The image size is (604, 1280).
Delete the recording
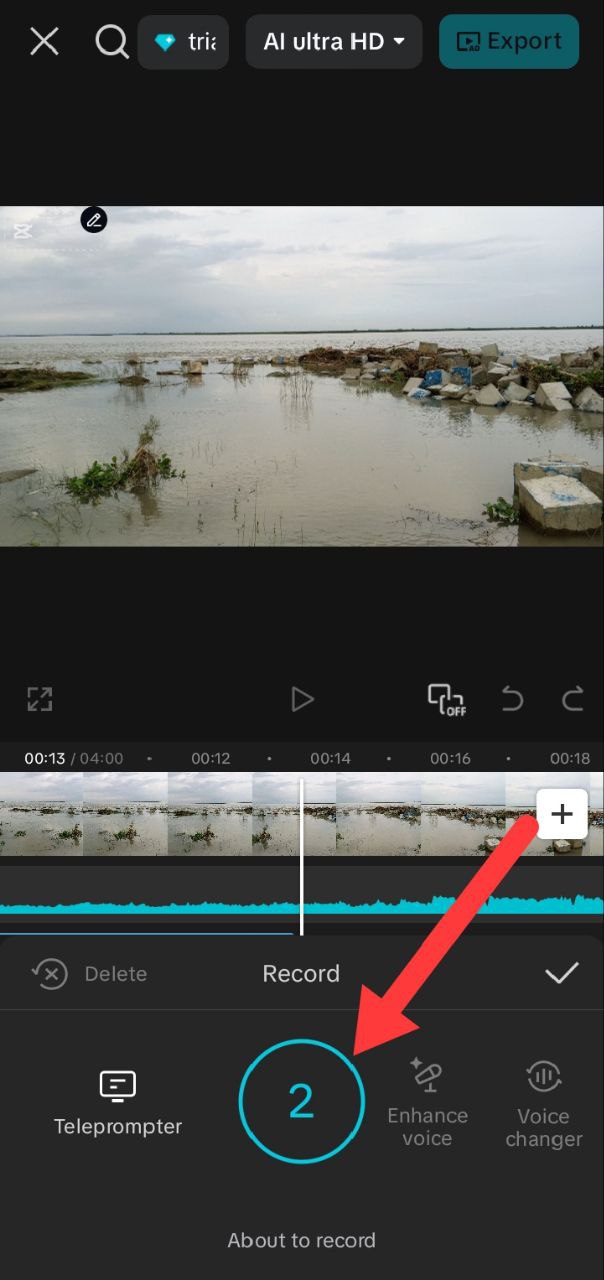(x=89, y=973)
